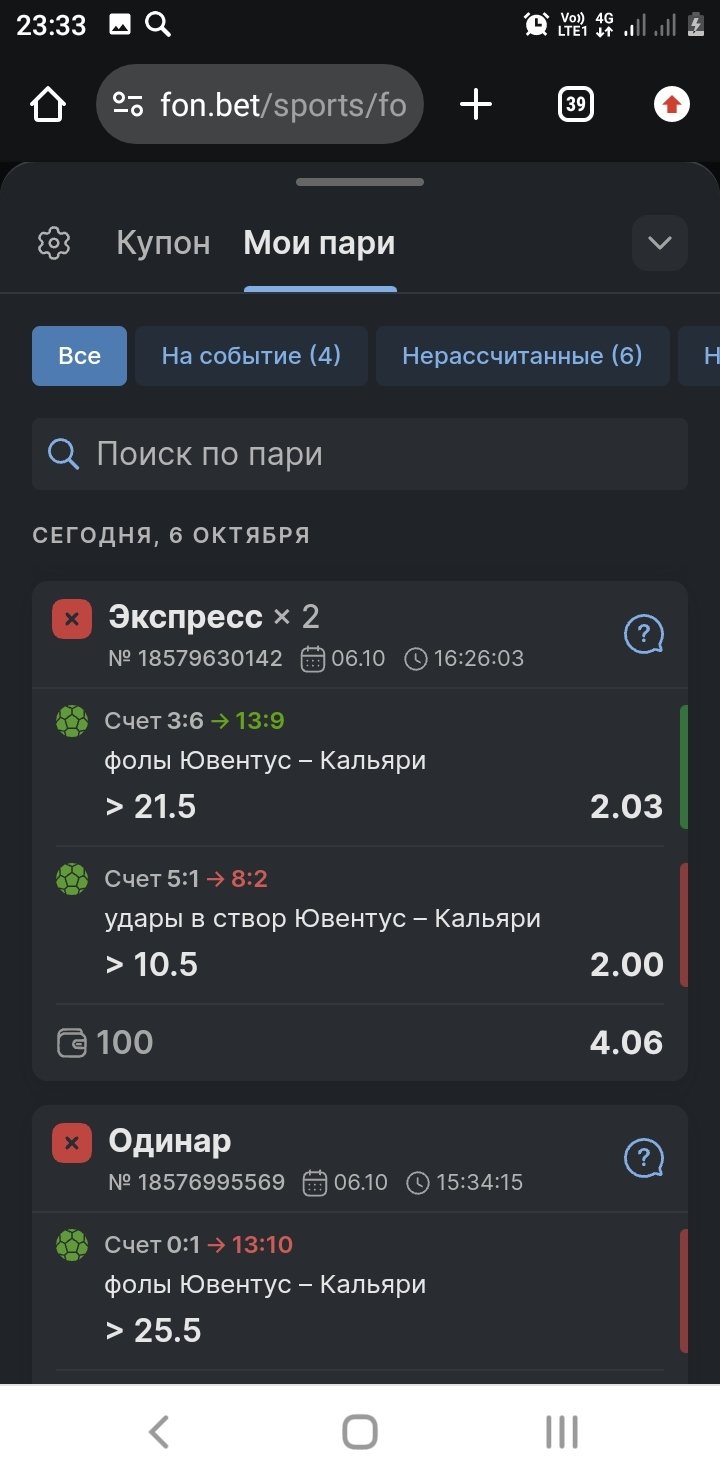Show the 39 open tabs
720x1480 pixels.
tap(575, 104)
